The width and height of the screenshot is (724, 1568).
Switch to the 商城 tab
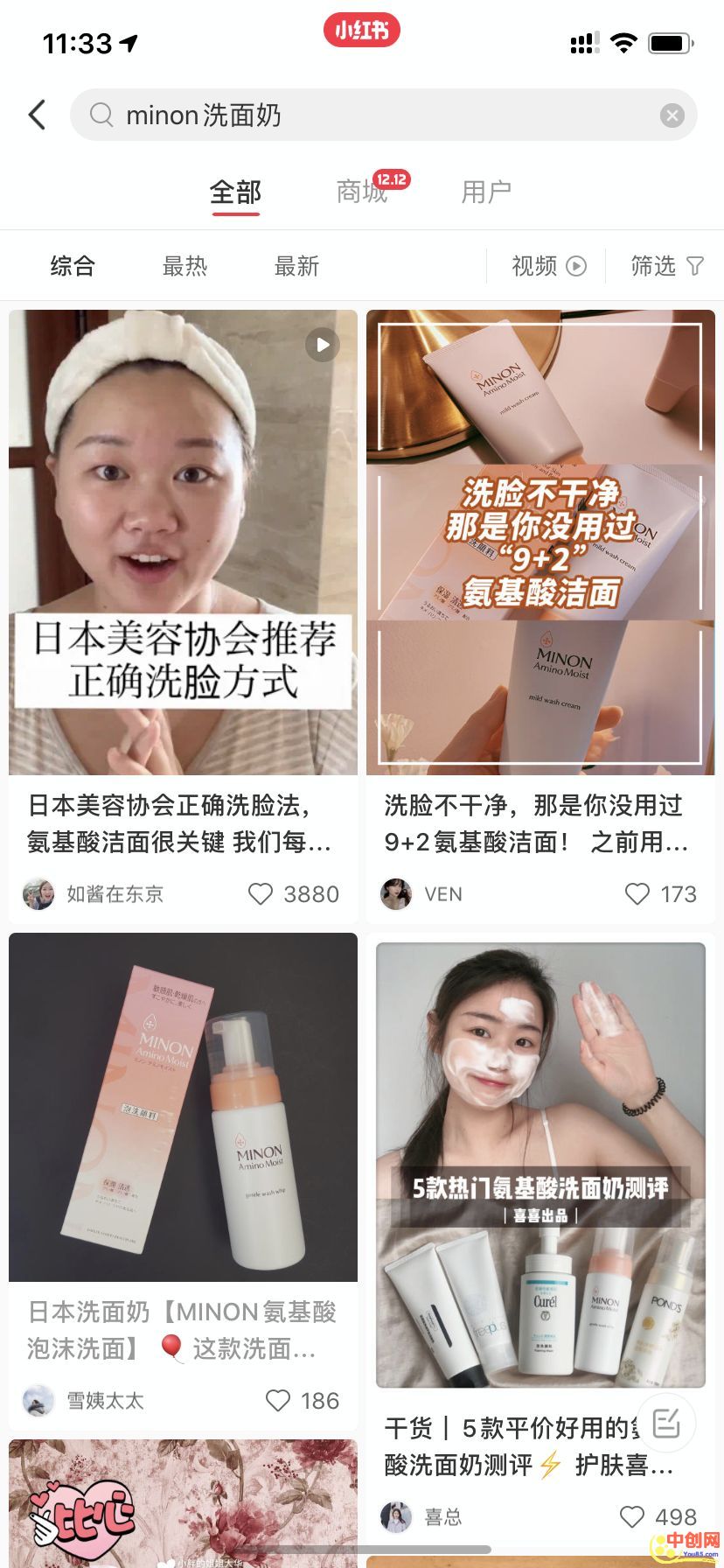(362, 192)
